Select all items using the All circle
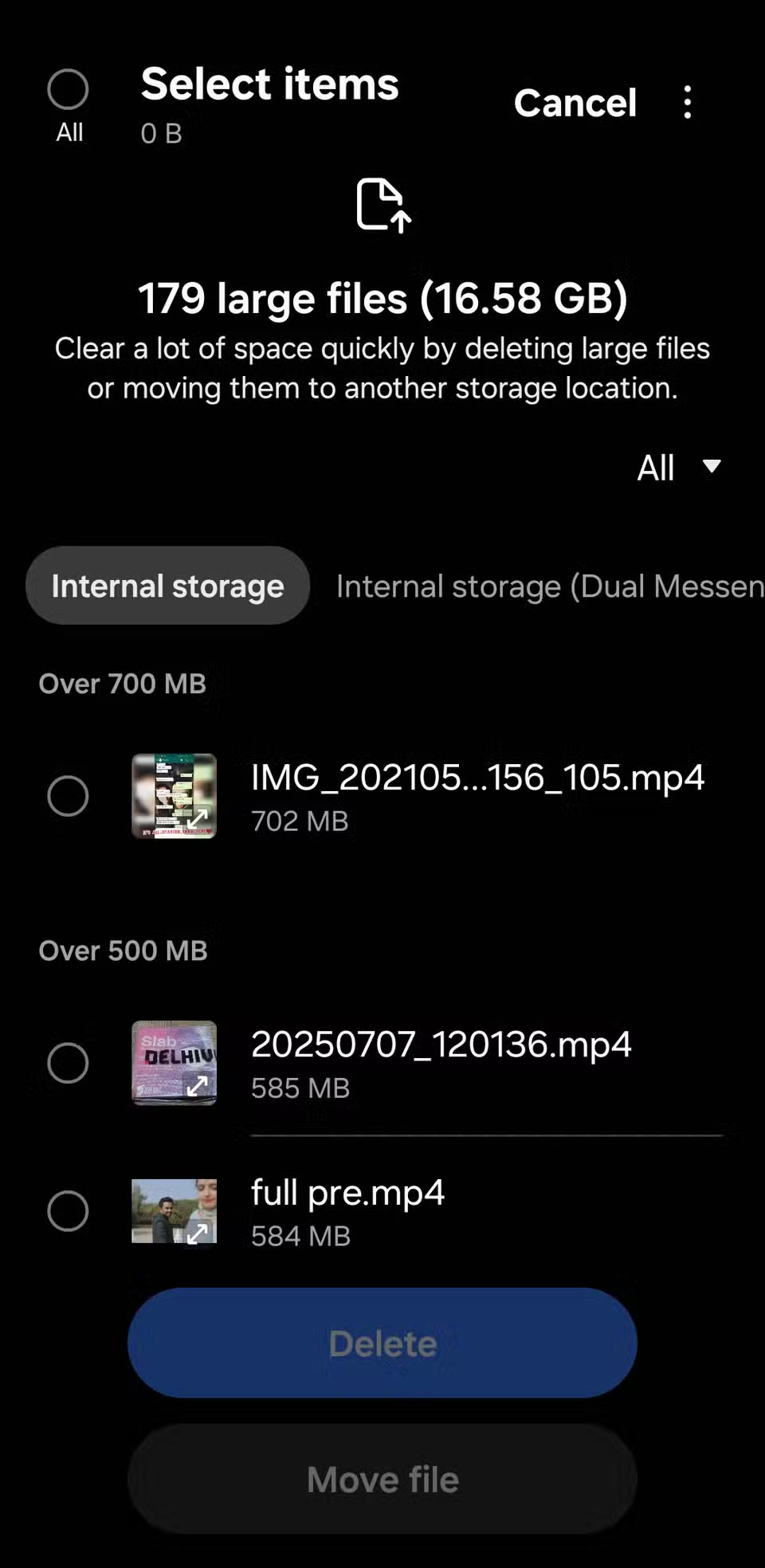This screenshot has height=1568, width=765. click(68, 88)
